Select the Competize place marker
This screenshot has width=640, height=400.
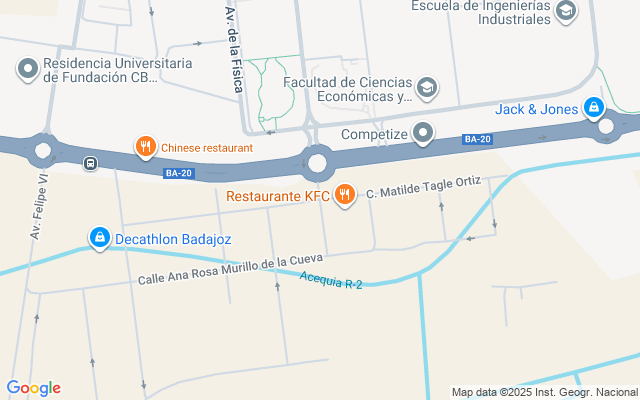point(424,133)
